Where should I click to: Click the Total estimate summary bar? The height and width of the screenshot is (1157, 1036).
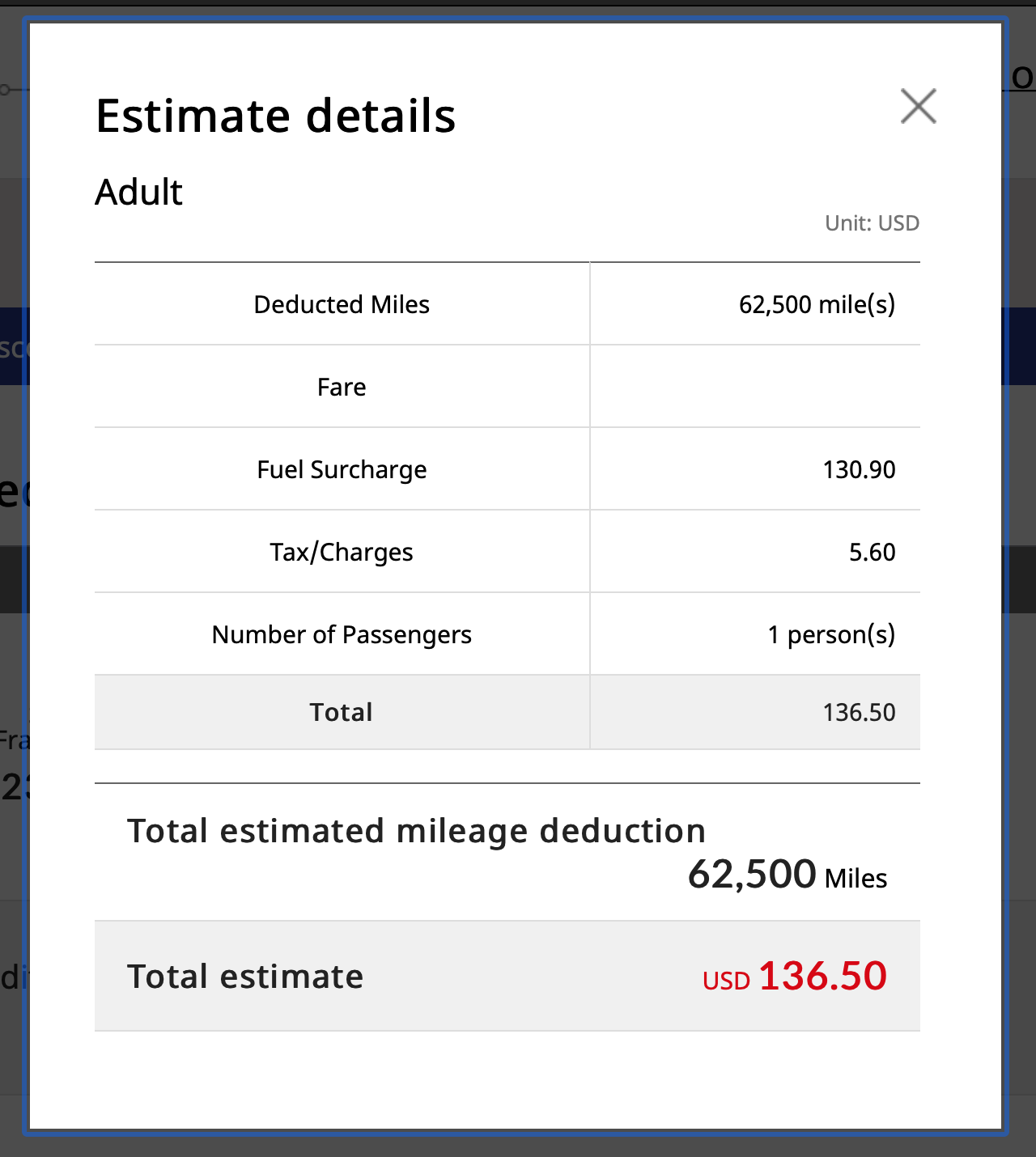[x=507, y=976]
